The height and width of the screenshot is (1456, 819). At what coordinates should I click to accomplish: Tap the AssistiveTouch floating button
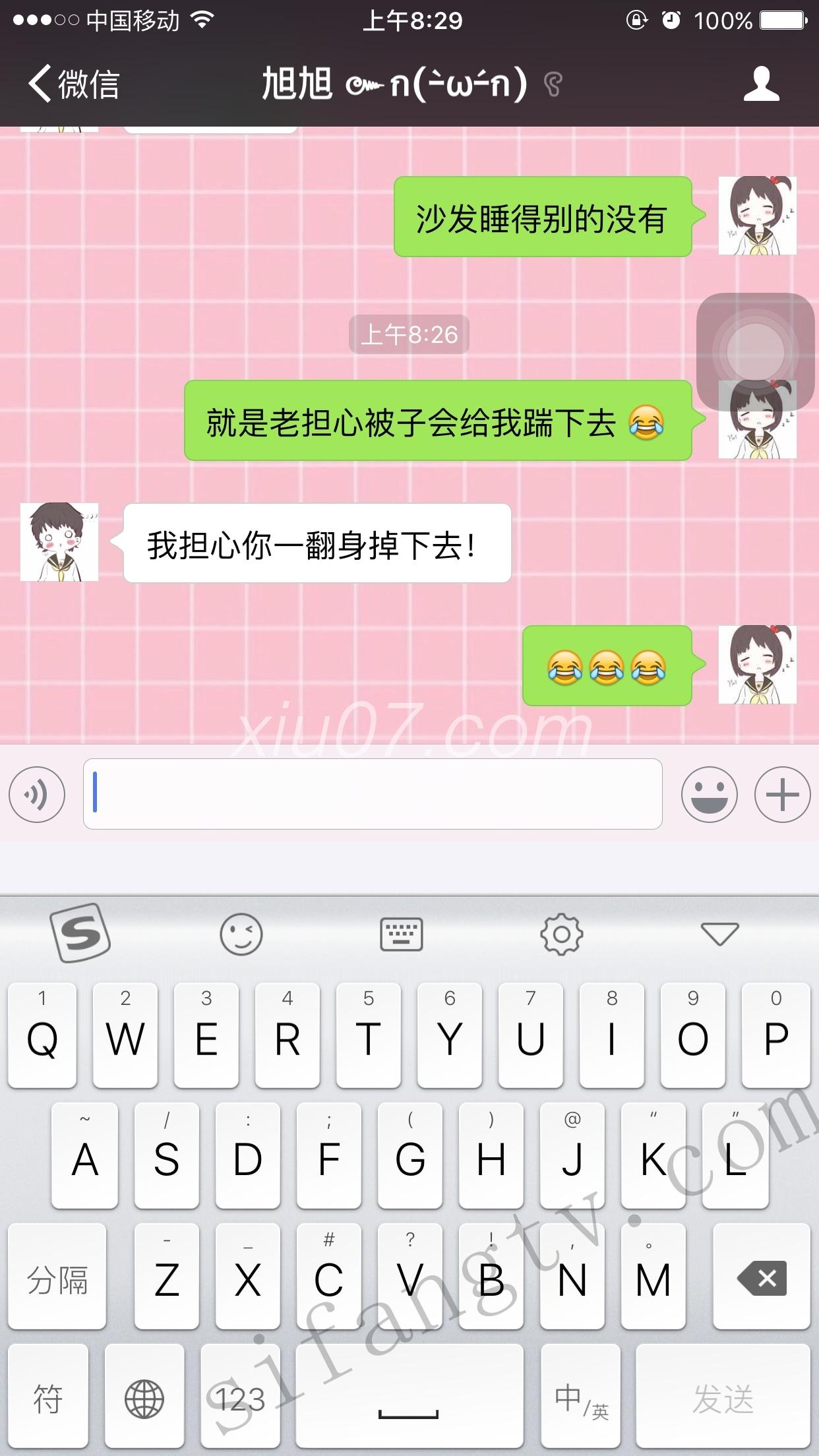pos(756,351)
